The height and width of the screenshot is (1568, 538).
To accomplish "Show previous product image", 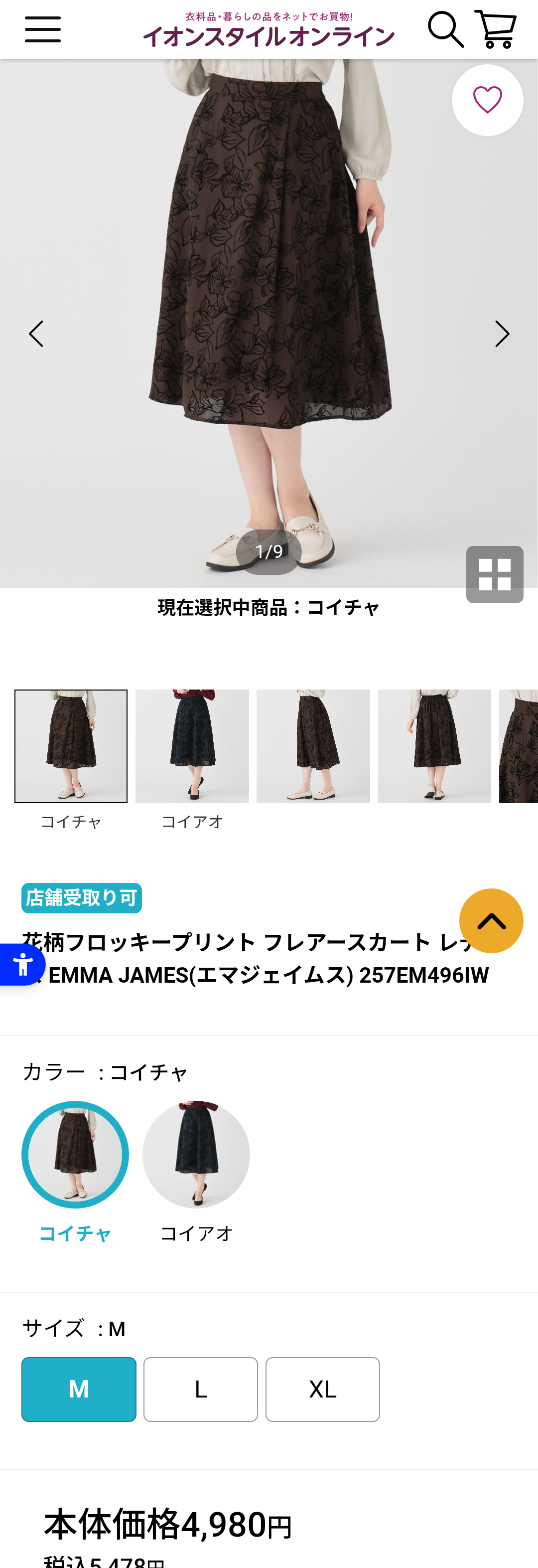I will pyautogui.click(x=36, y=334).
